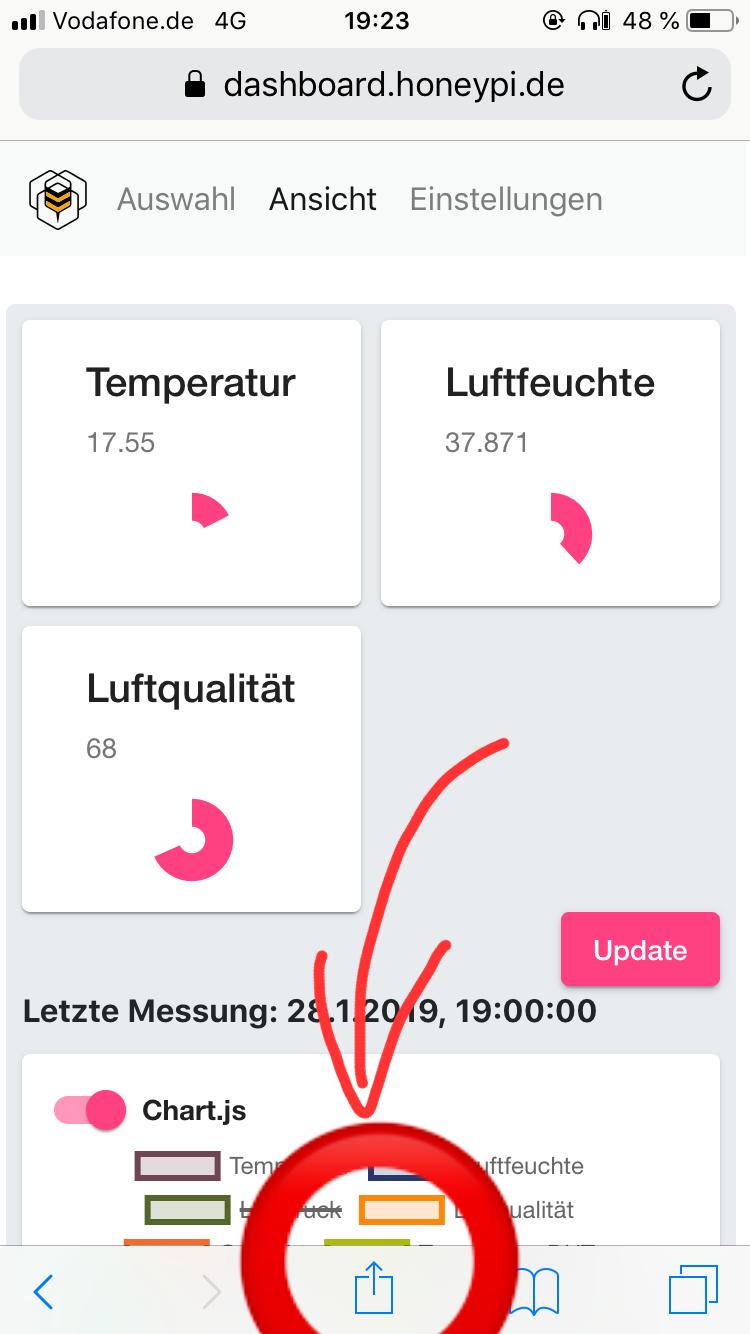Reload the dashboard page
This screenshot has width=750, height=1334.
[x=697, y=84]
